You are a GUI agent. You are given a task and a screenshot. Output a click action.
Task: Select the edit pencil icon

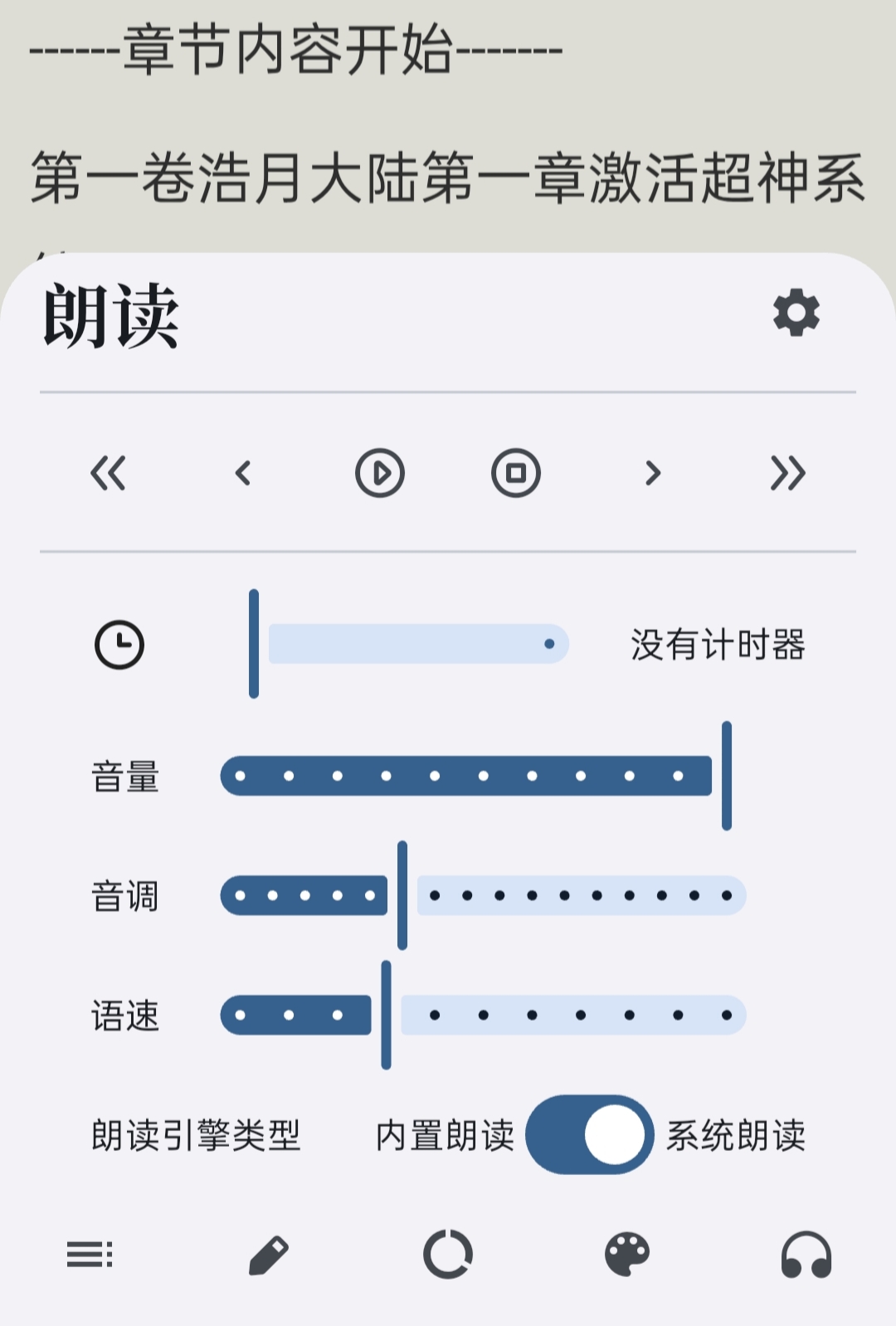269,1255
